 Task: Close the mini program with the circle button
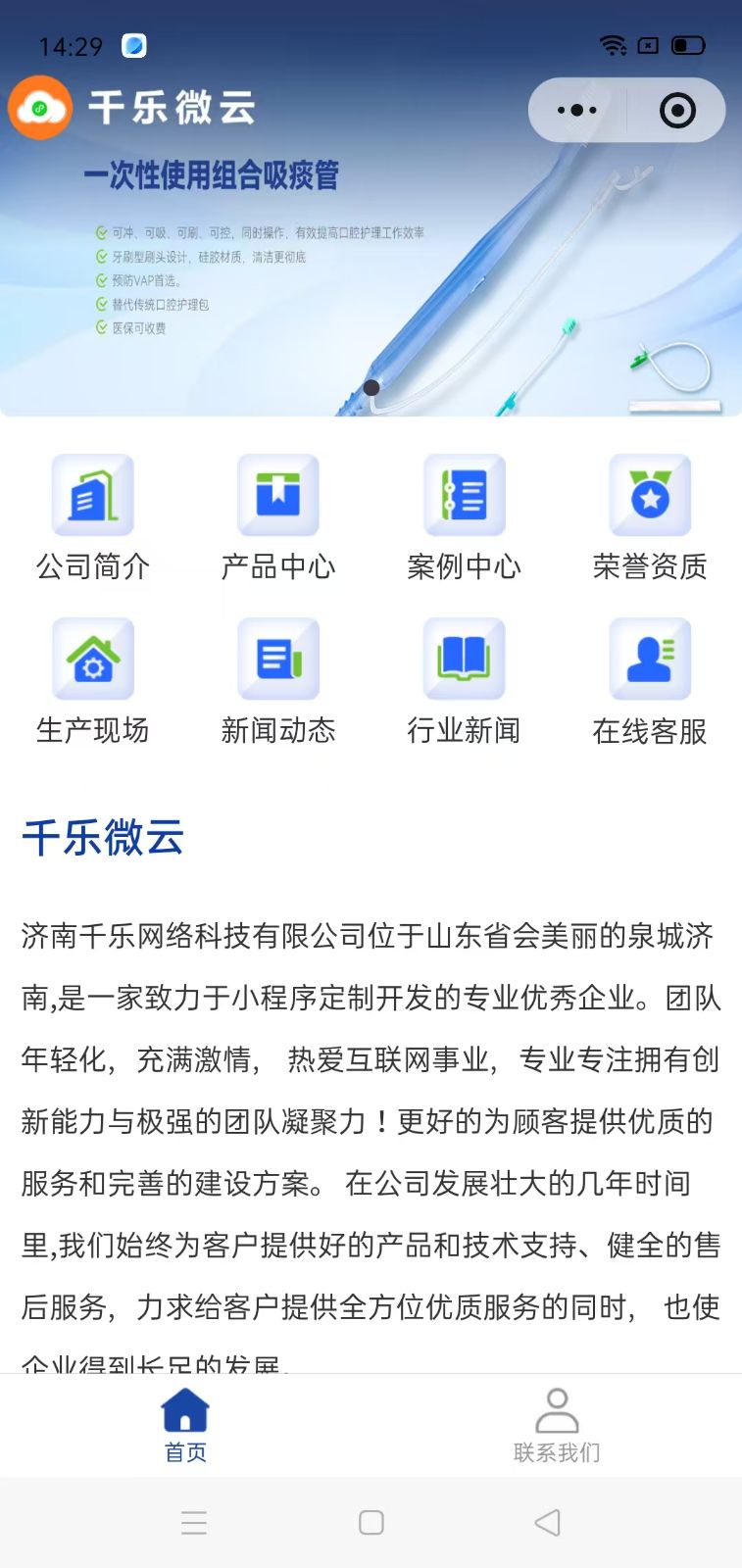pos(677,111)
